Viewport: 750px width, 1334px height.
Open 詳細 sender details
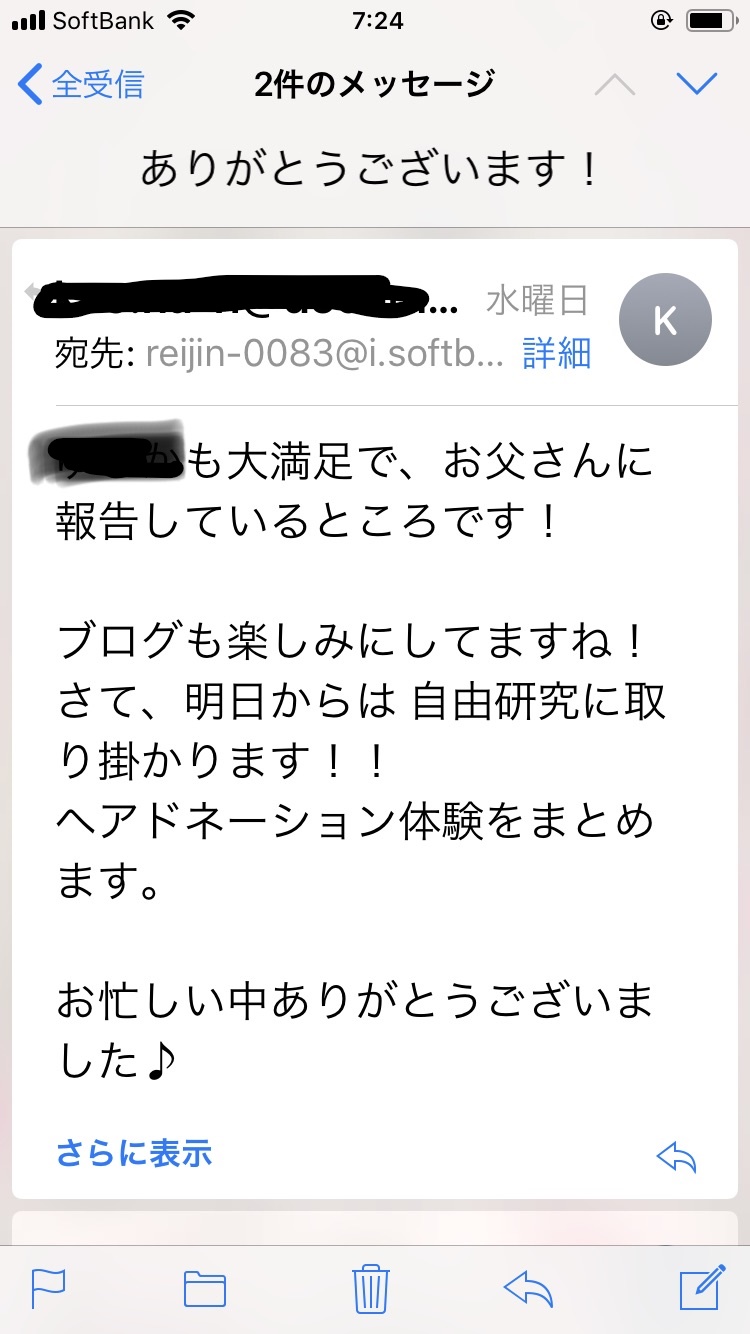click(x=556, y=352)
